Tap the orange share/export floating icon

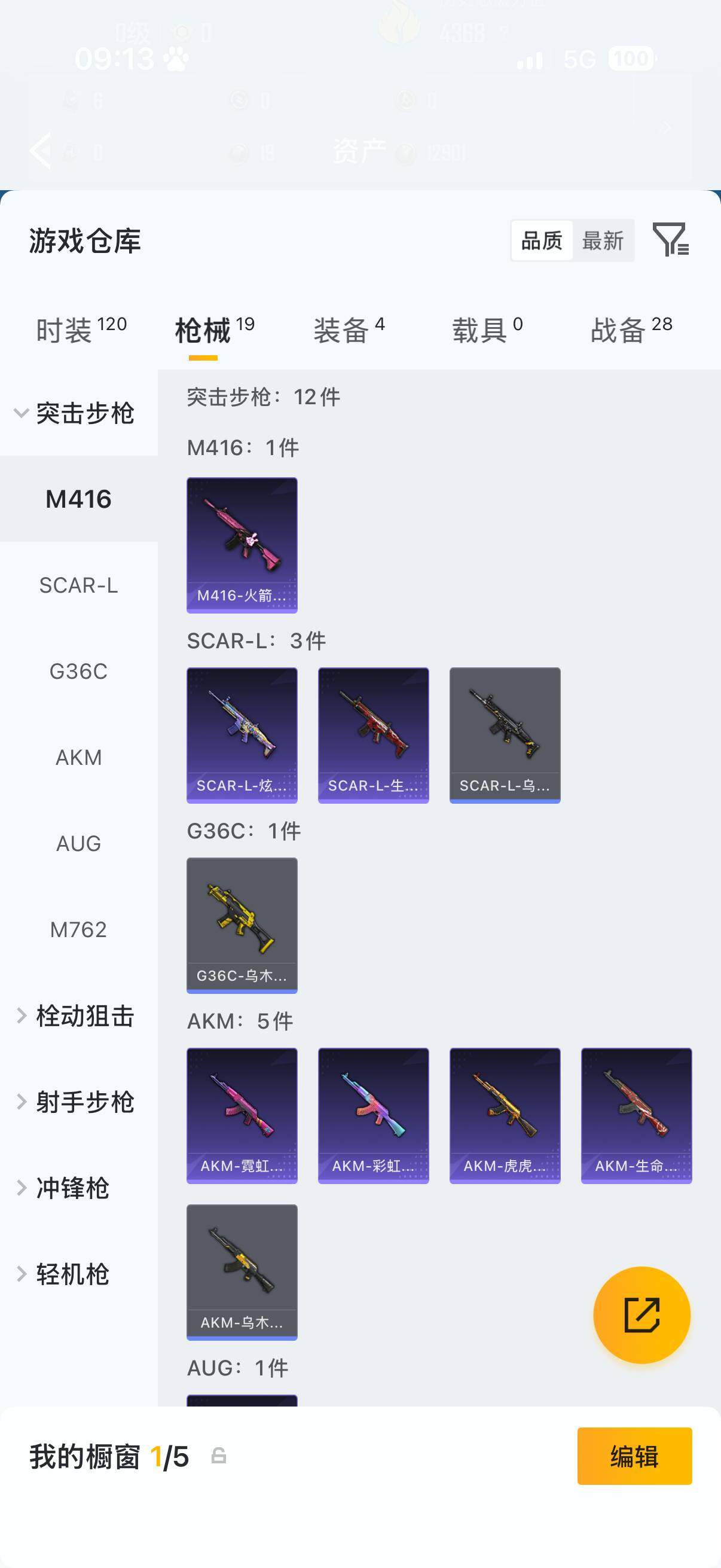point(643,1316)
